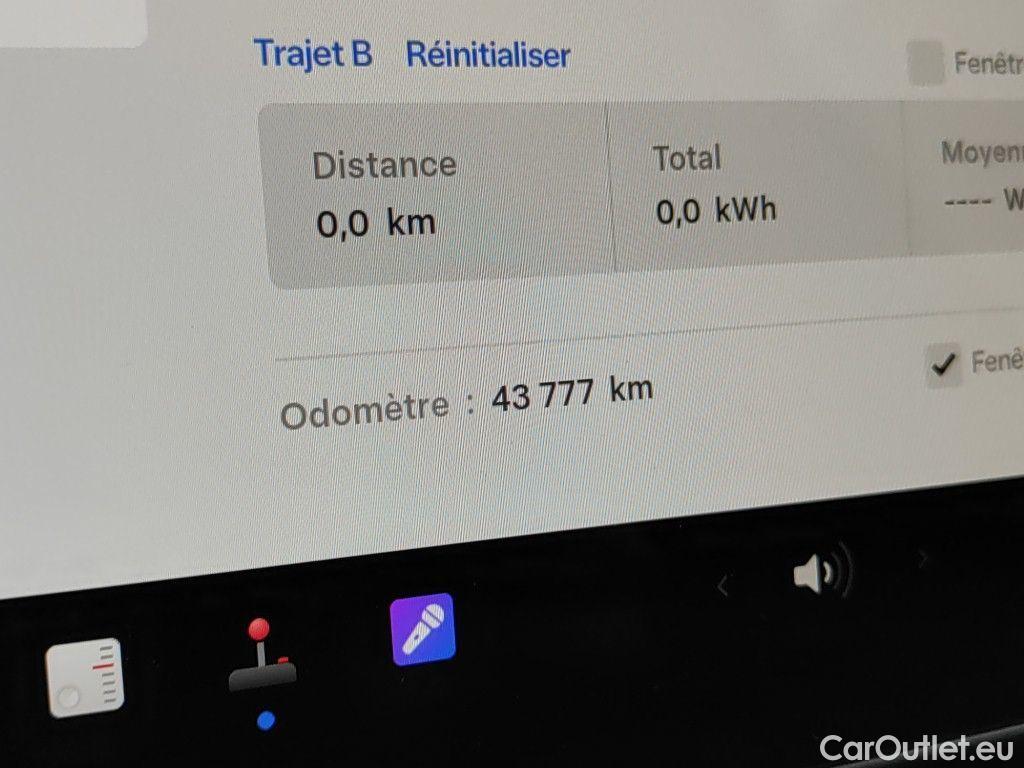Open the karaoke microphone app
Screen dimensions: 1024x768
(x=423, y=630)
